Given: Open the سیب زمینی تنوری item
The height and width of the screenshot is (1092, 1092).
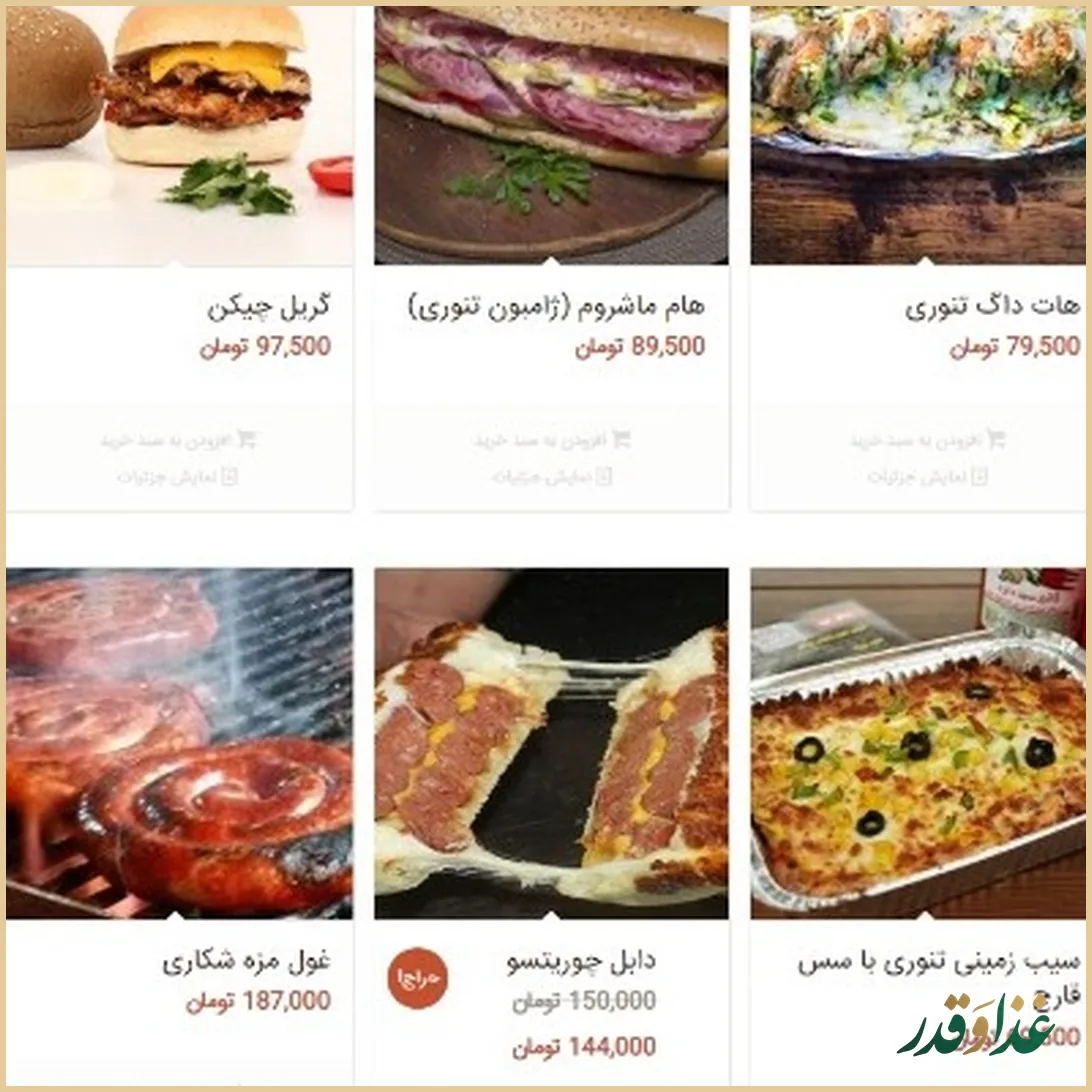Looking at the screenshot, I should 939,964.
